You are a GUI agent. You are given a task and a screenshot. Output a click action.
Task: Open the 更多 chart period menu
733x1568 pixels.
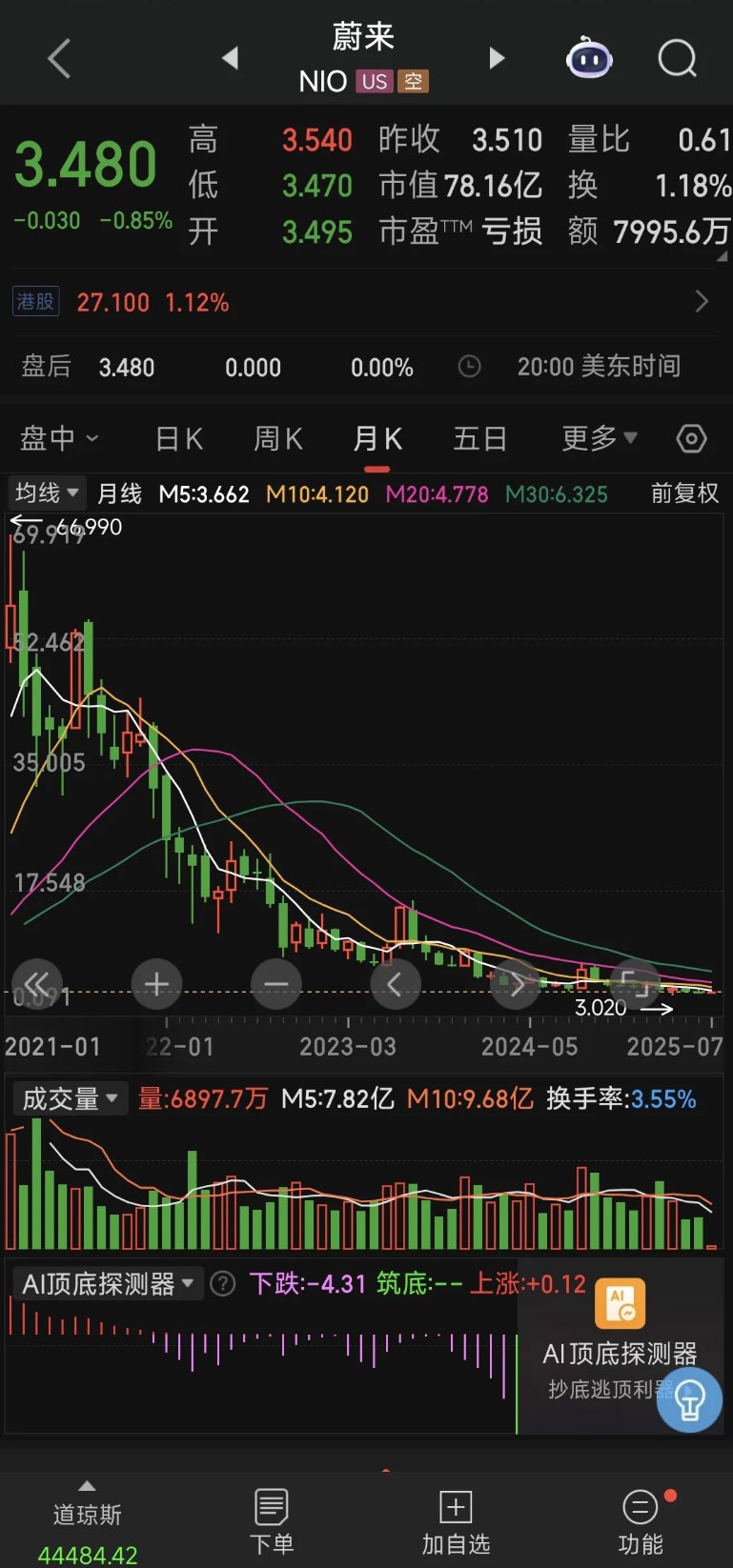[x=599, y=438]
